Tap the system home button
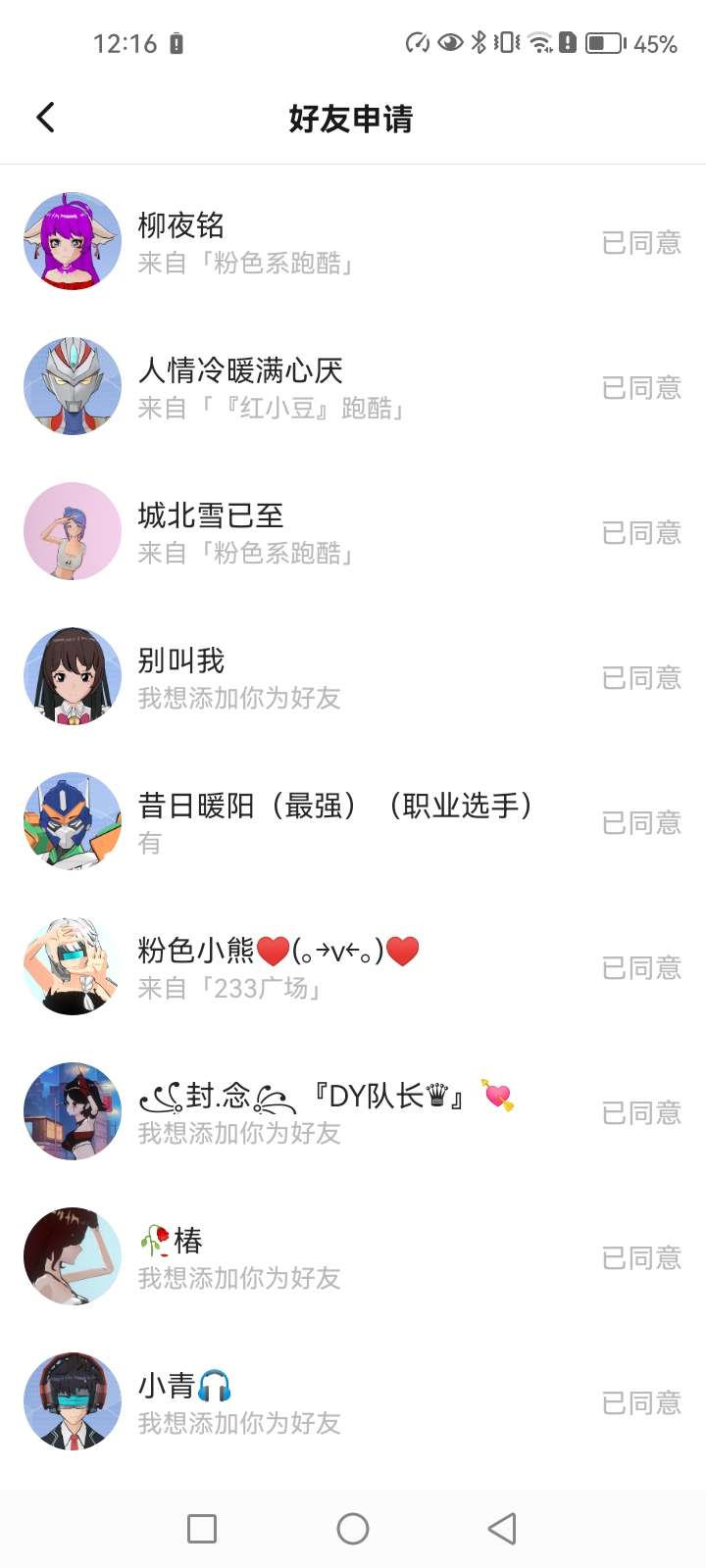 (353, 1529)
